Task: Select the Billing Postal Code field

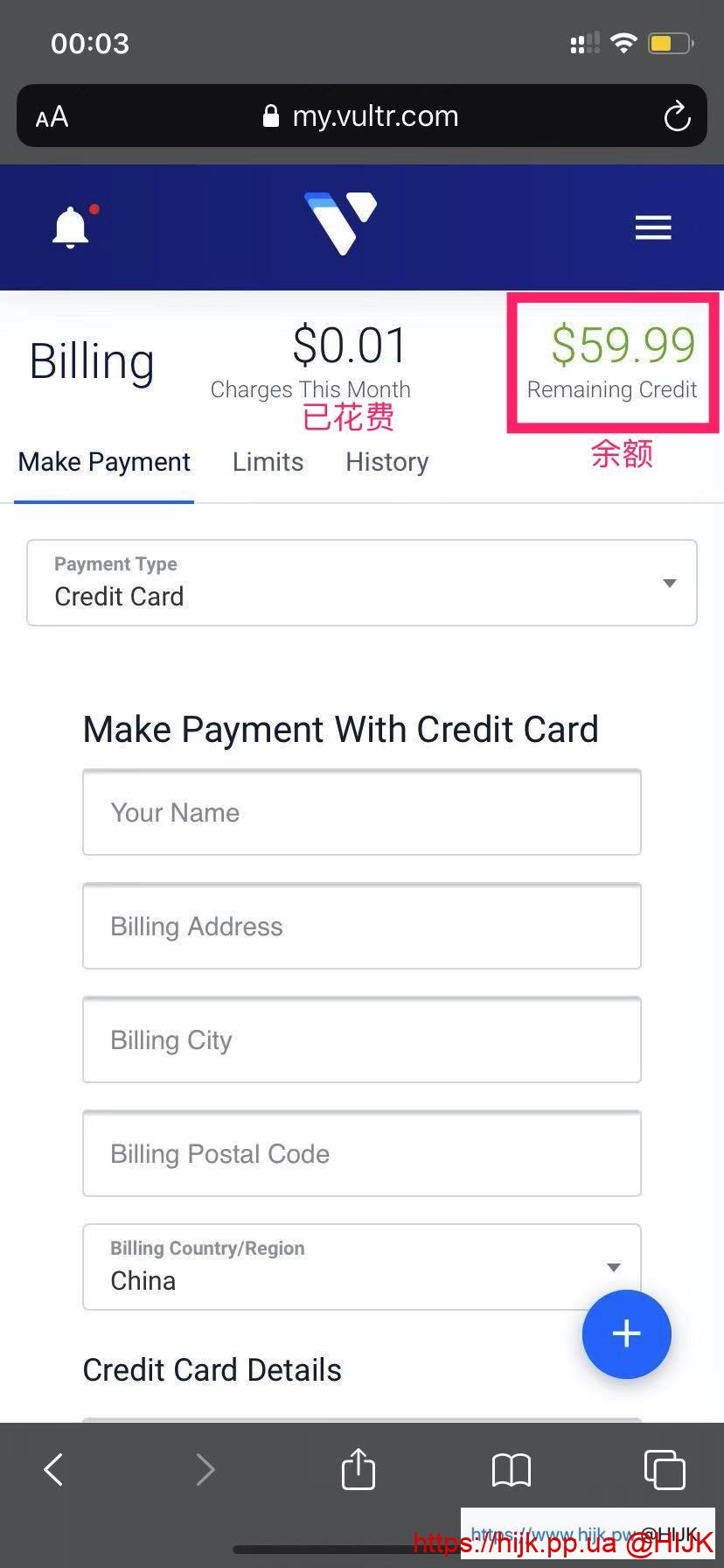Action: (x=361, y=1153)
